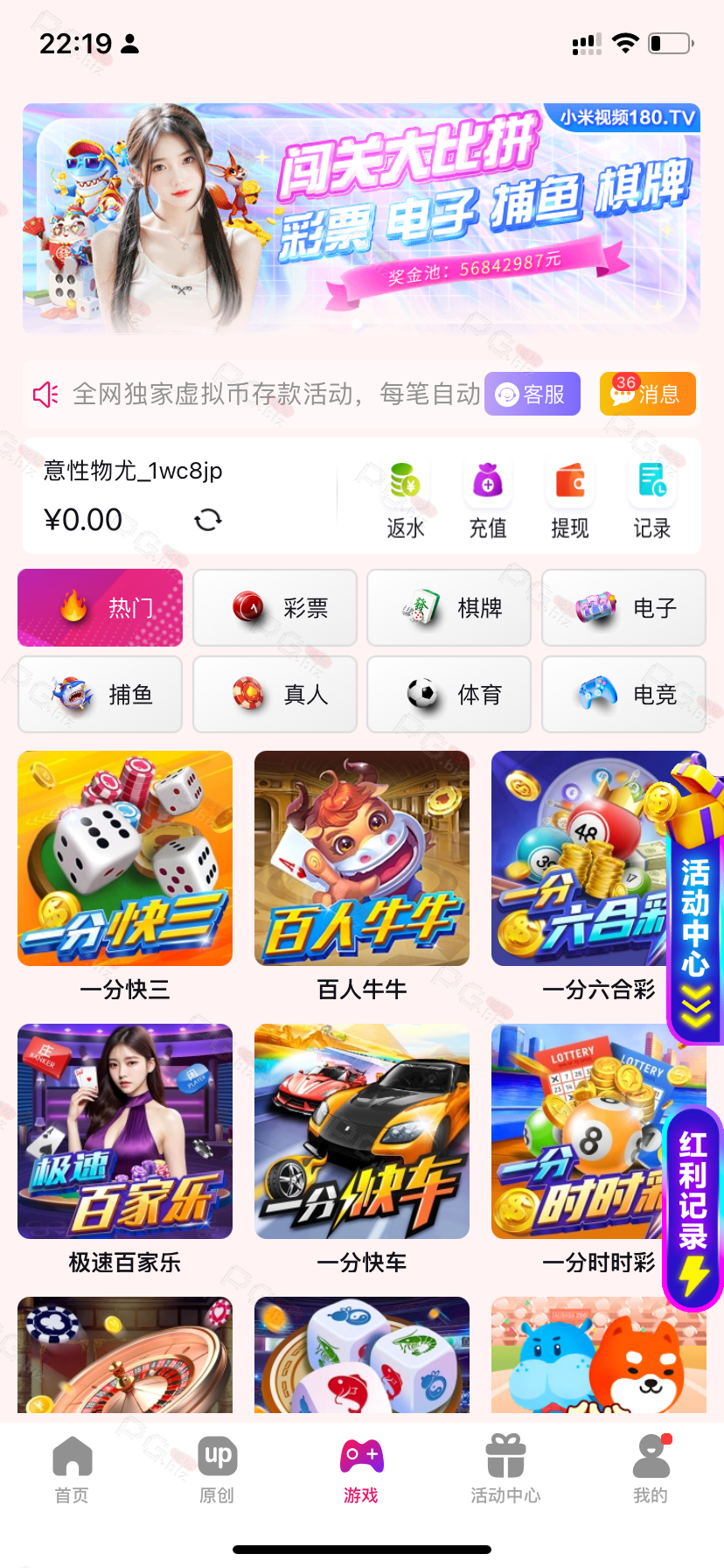This screenshot has height=1568, width=724.
Task: Switch to the 首页 home tab
Action: pos(72,1470)
